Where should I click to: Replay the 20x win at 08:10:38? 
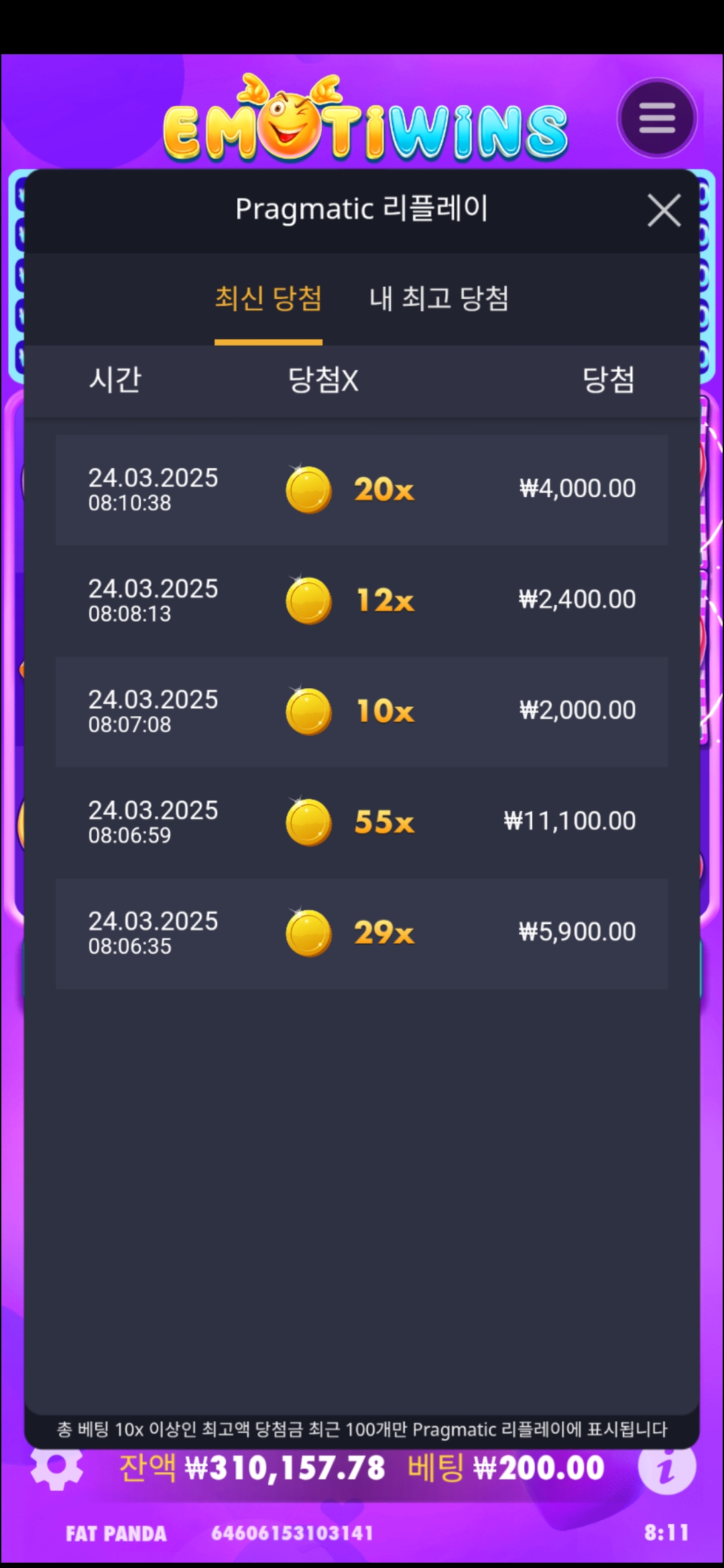pos(361,490)
